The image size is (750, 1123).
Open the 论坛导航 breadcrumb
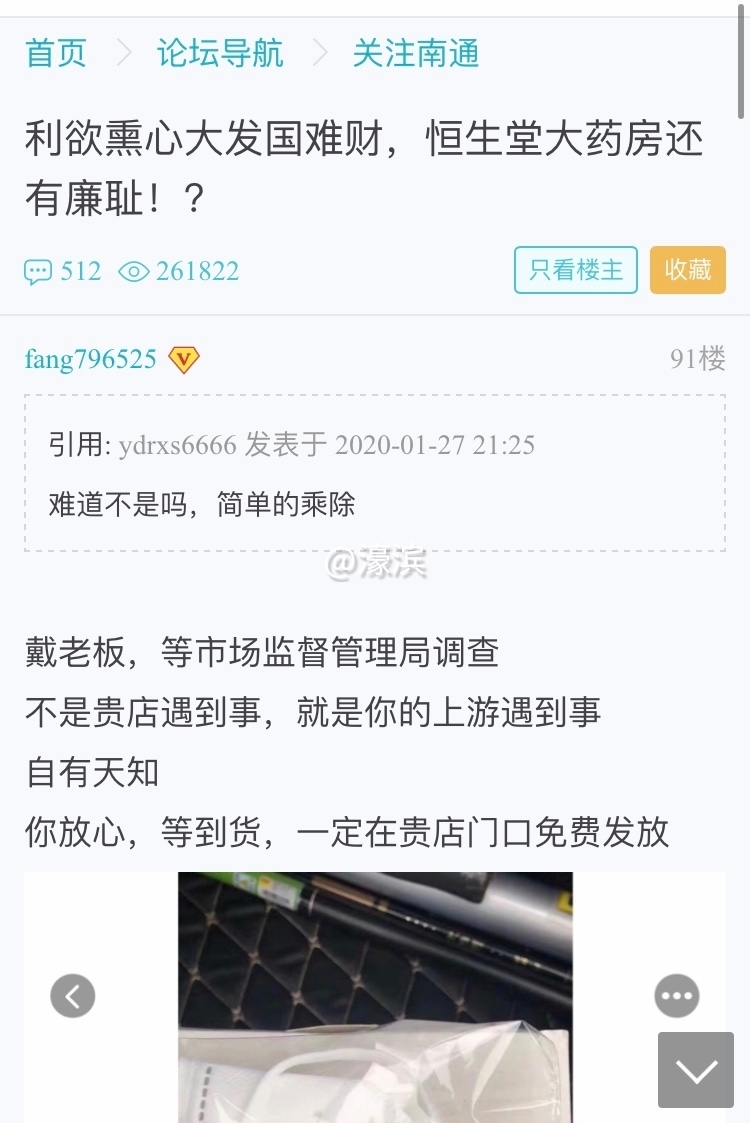[x=220, y=53]
